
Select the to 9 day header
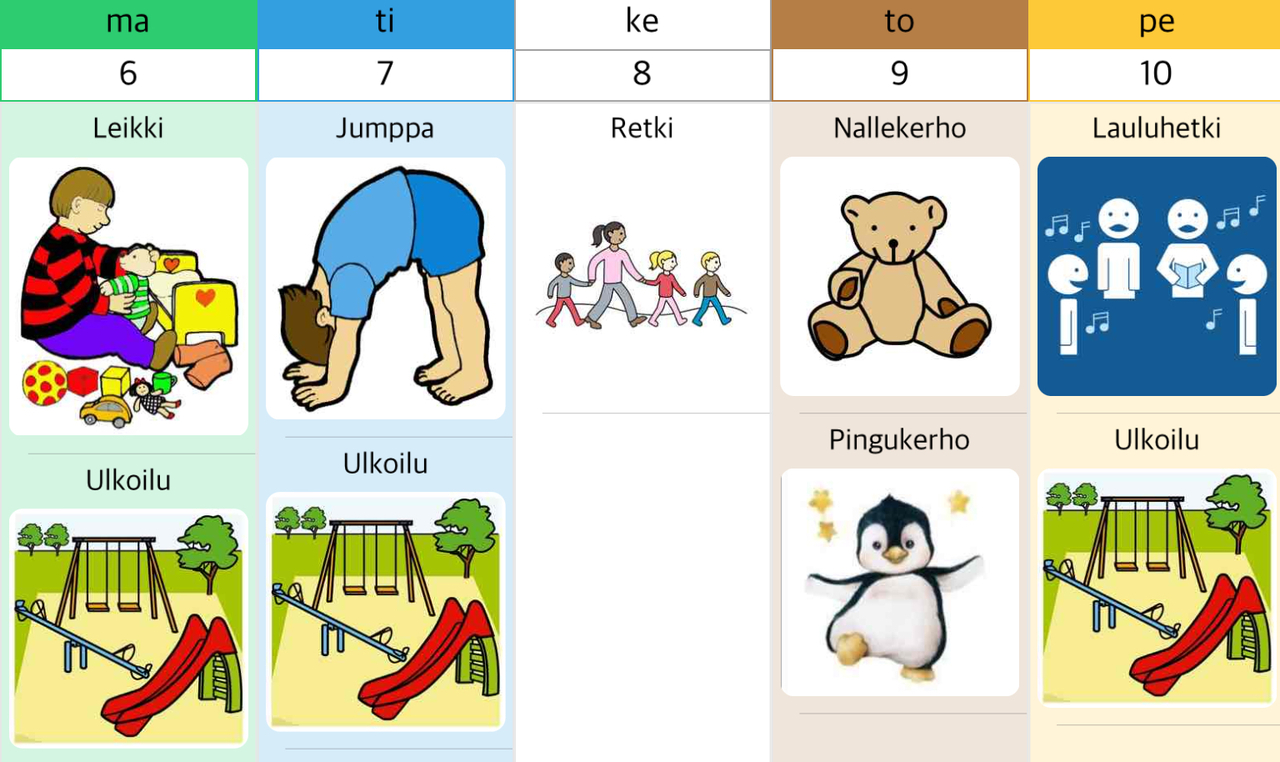point(899,50)
